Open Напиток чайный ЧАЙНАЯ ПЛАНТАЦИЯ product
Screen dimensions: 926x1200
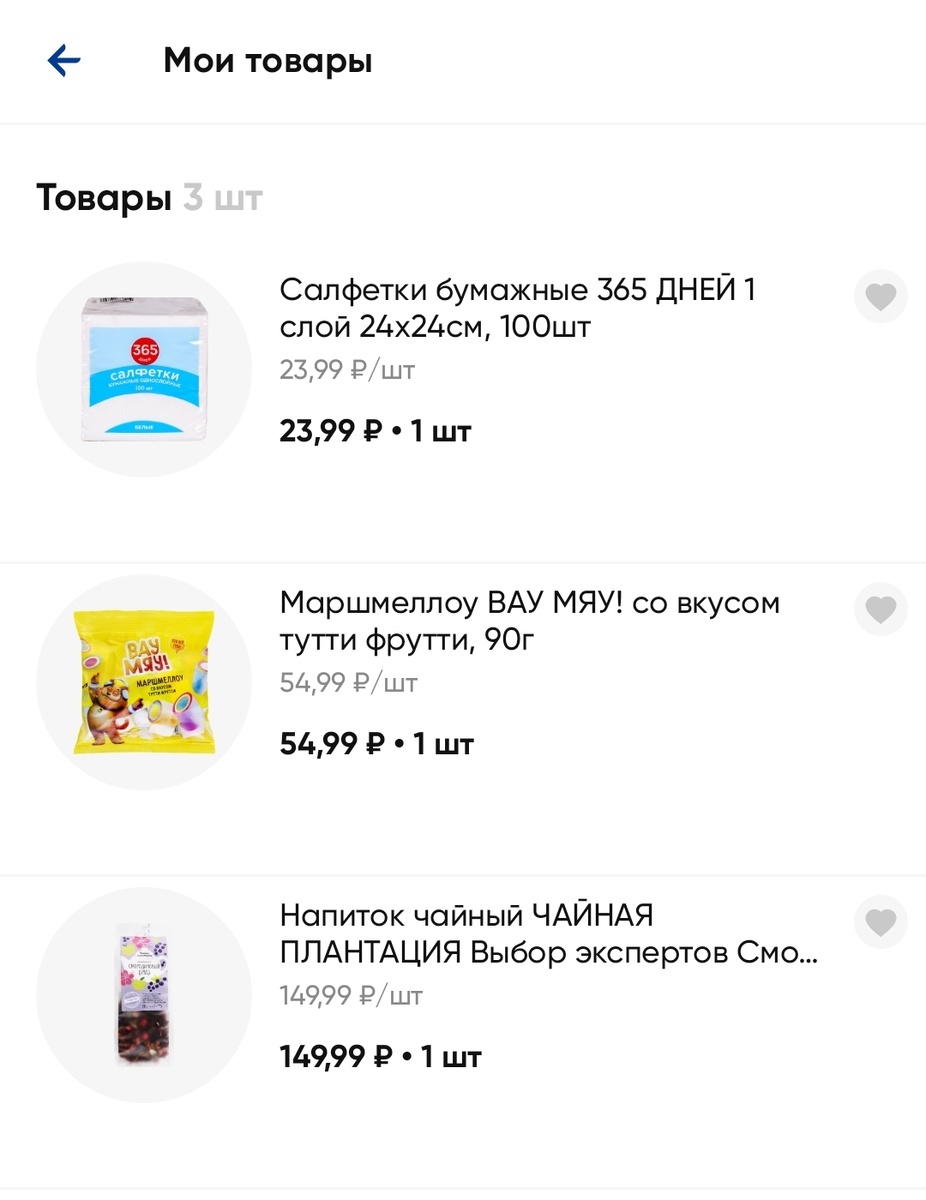pyautogui.click(x=548, y=934)
